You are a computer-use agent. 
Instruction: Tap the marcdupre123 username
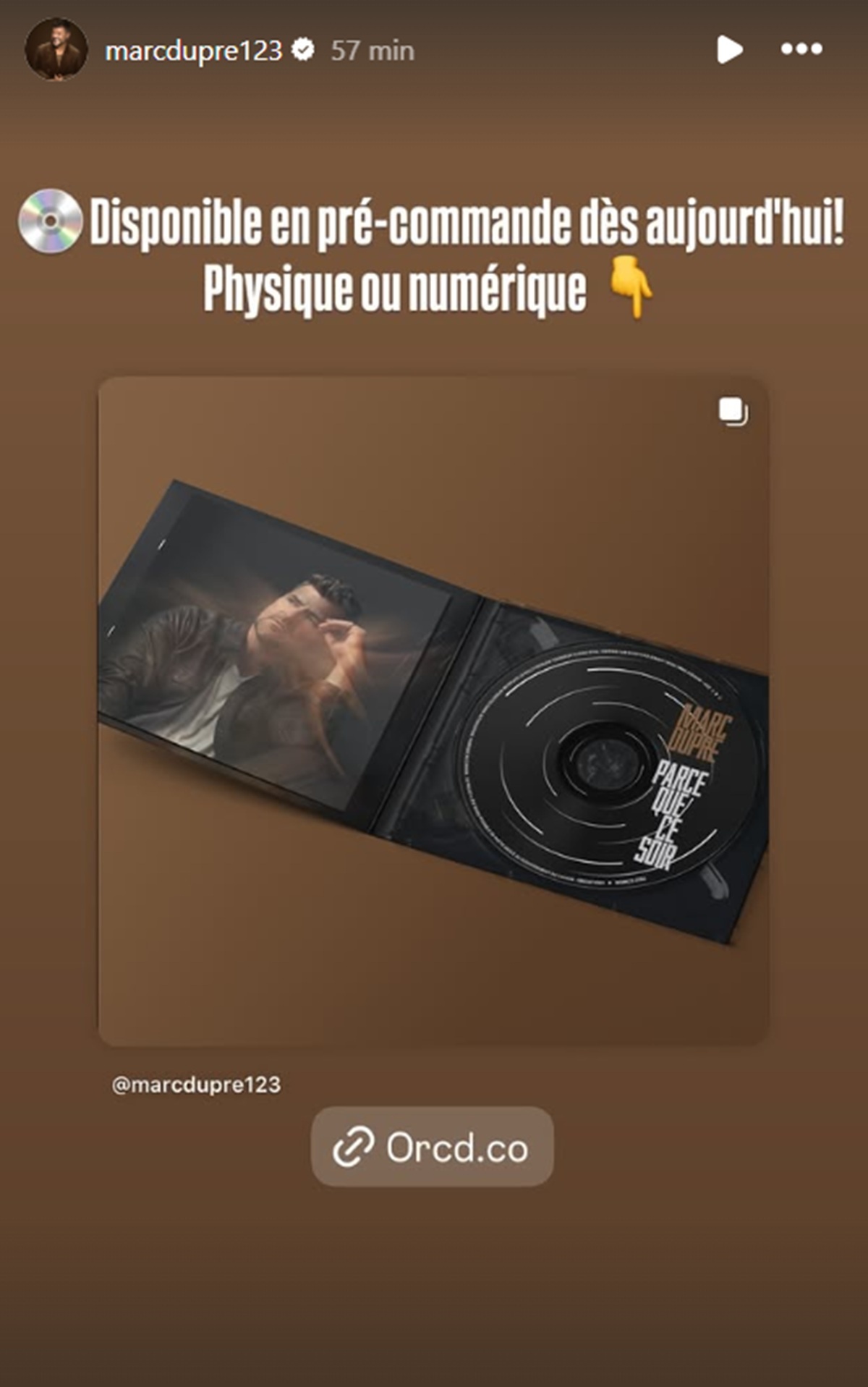[193, 51]
